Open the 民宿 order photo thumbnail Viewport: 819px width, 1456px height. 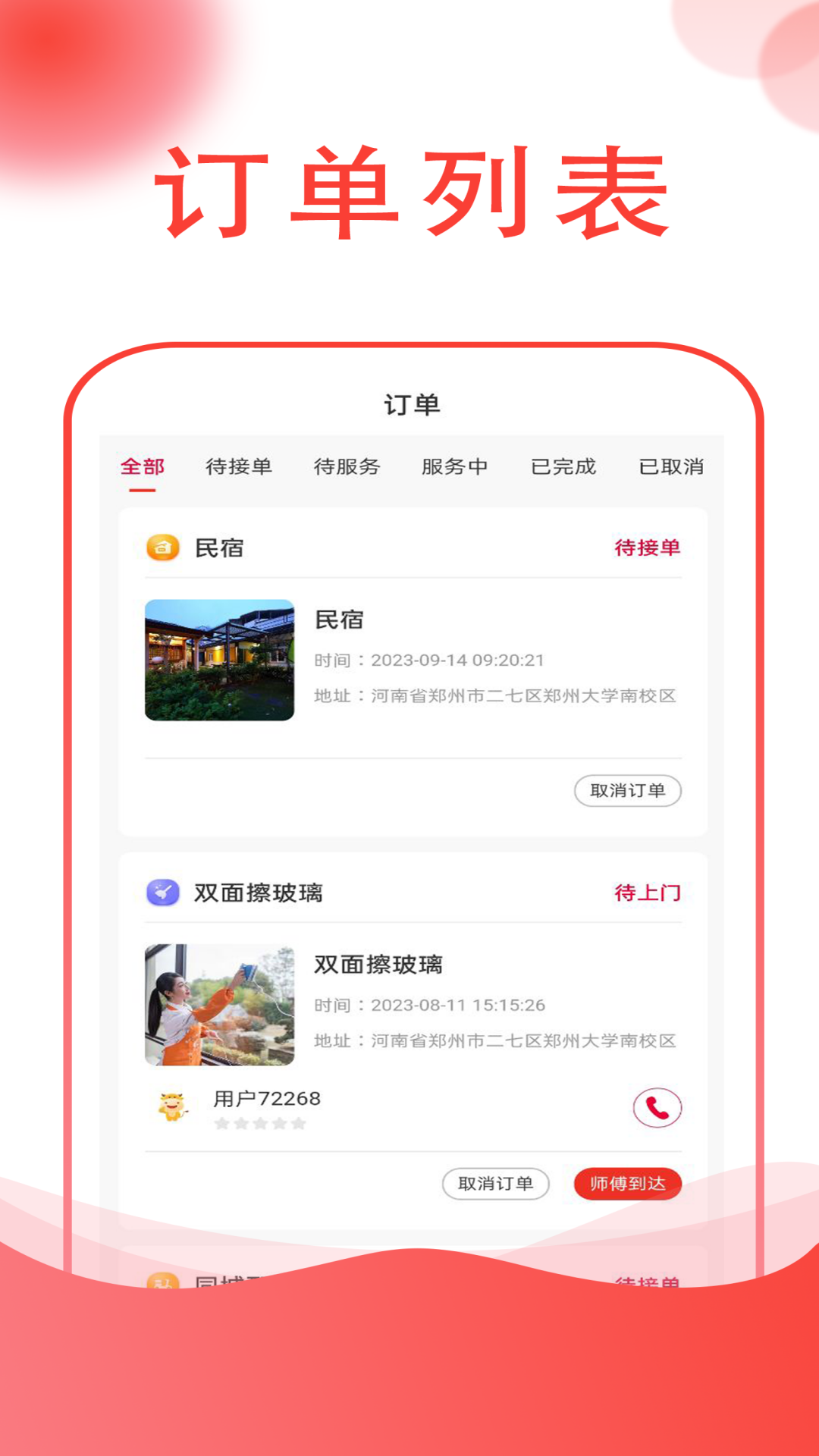[x=220, y=660]
